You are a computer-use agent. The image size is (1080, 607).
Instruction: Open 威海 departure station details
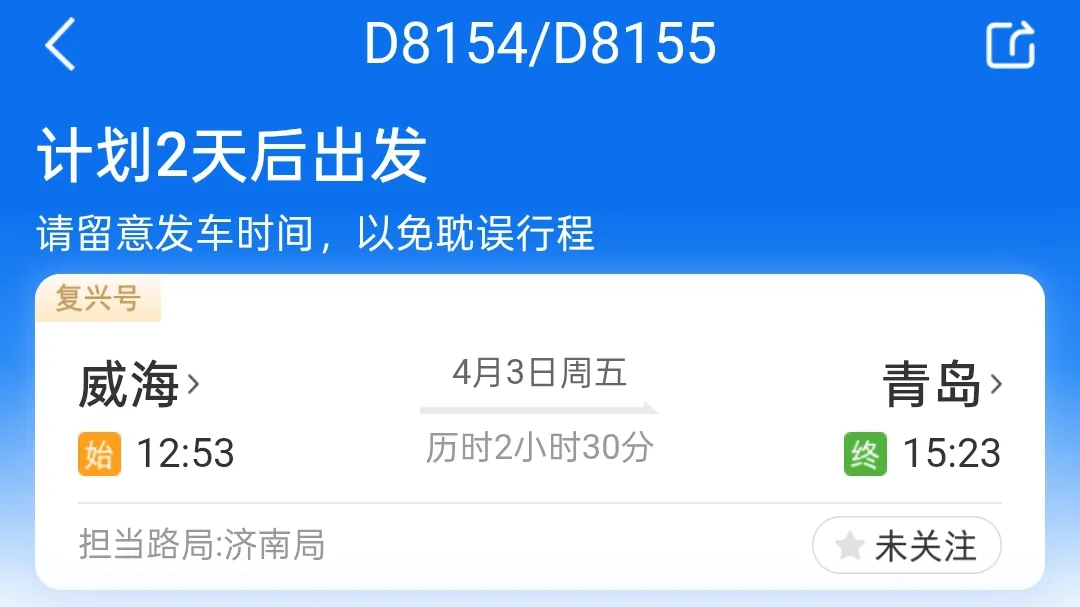click(x=138, y=385)
